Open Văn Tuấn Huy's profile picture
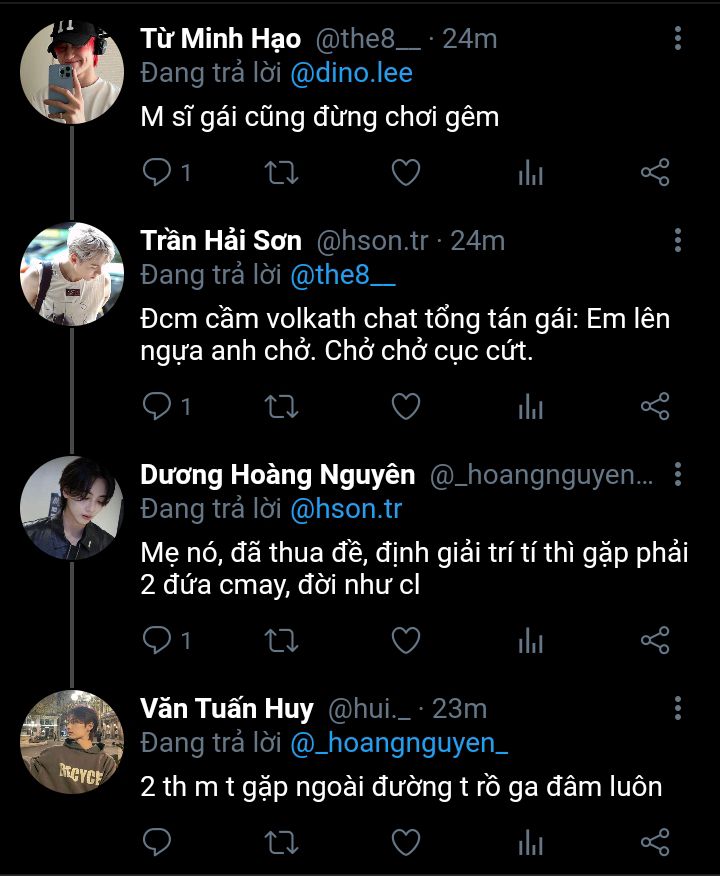The image size is (720, 876). point(72,742)
